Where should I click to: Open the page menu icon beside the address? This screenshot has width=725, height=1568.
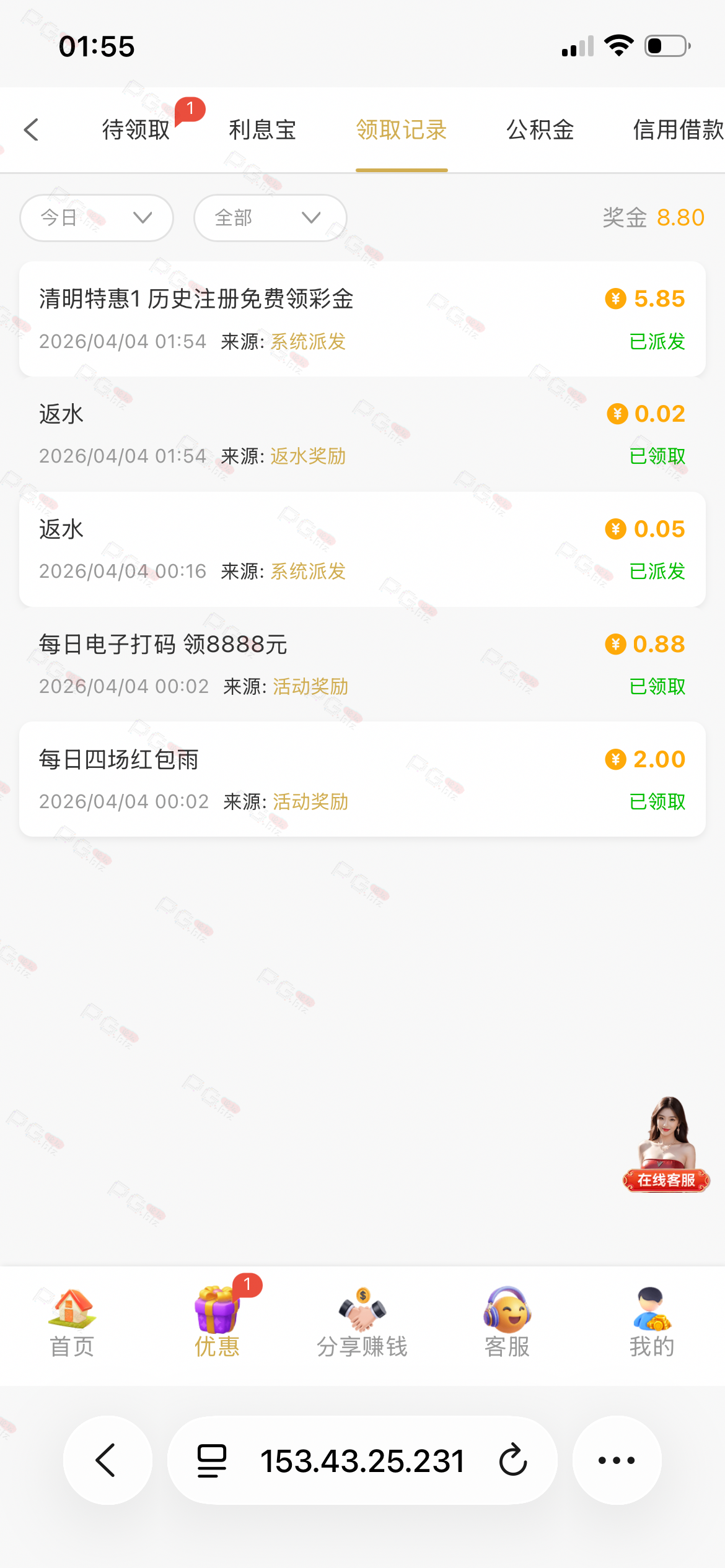point(212,1460)
